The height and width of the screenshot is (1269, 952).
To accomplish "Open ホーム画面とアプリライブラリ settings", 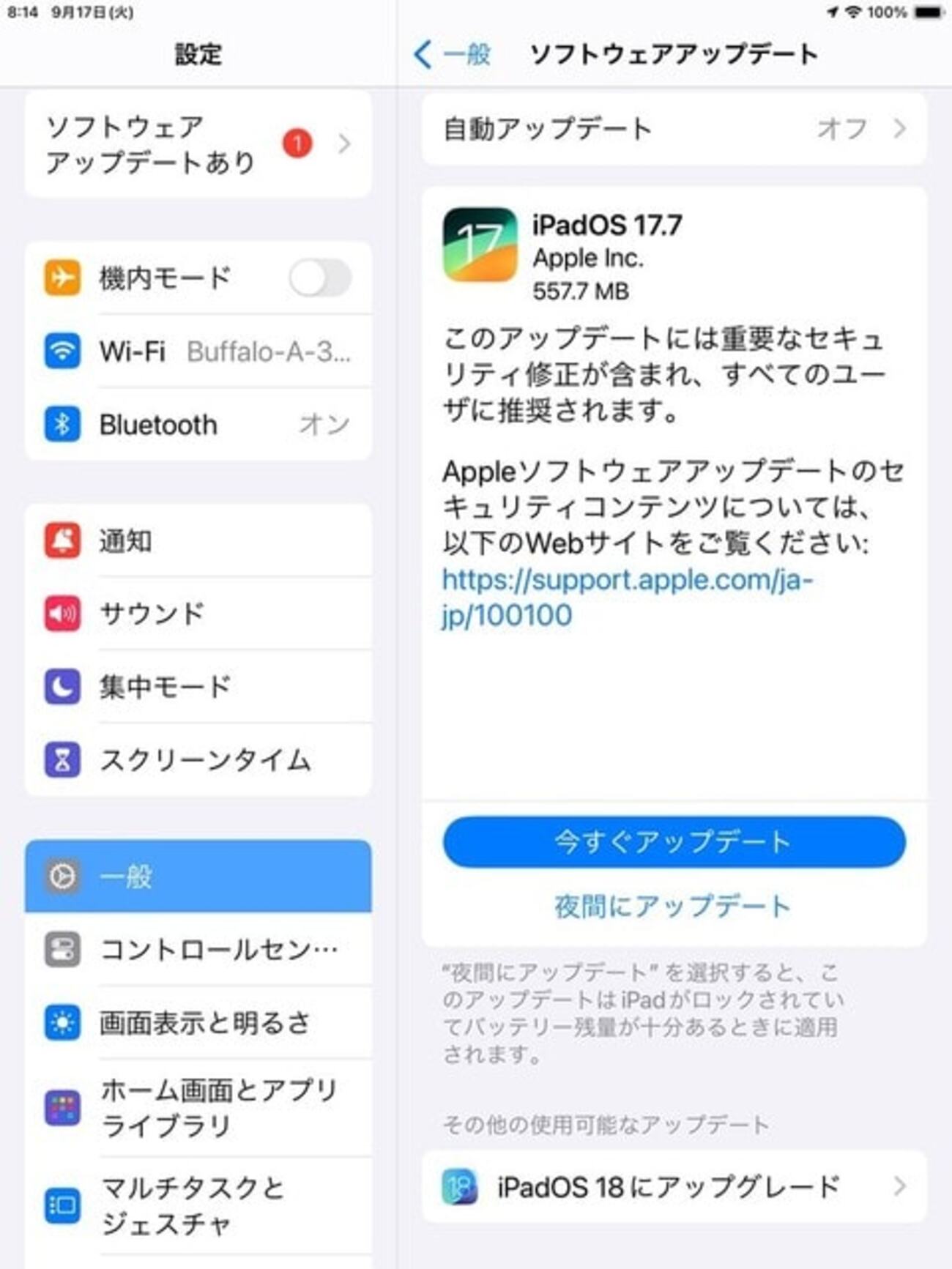I will click(x=198, y=1108).
